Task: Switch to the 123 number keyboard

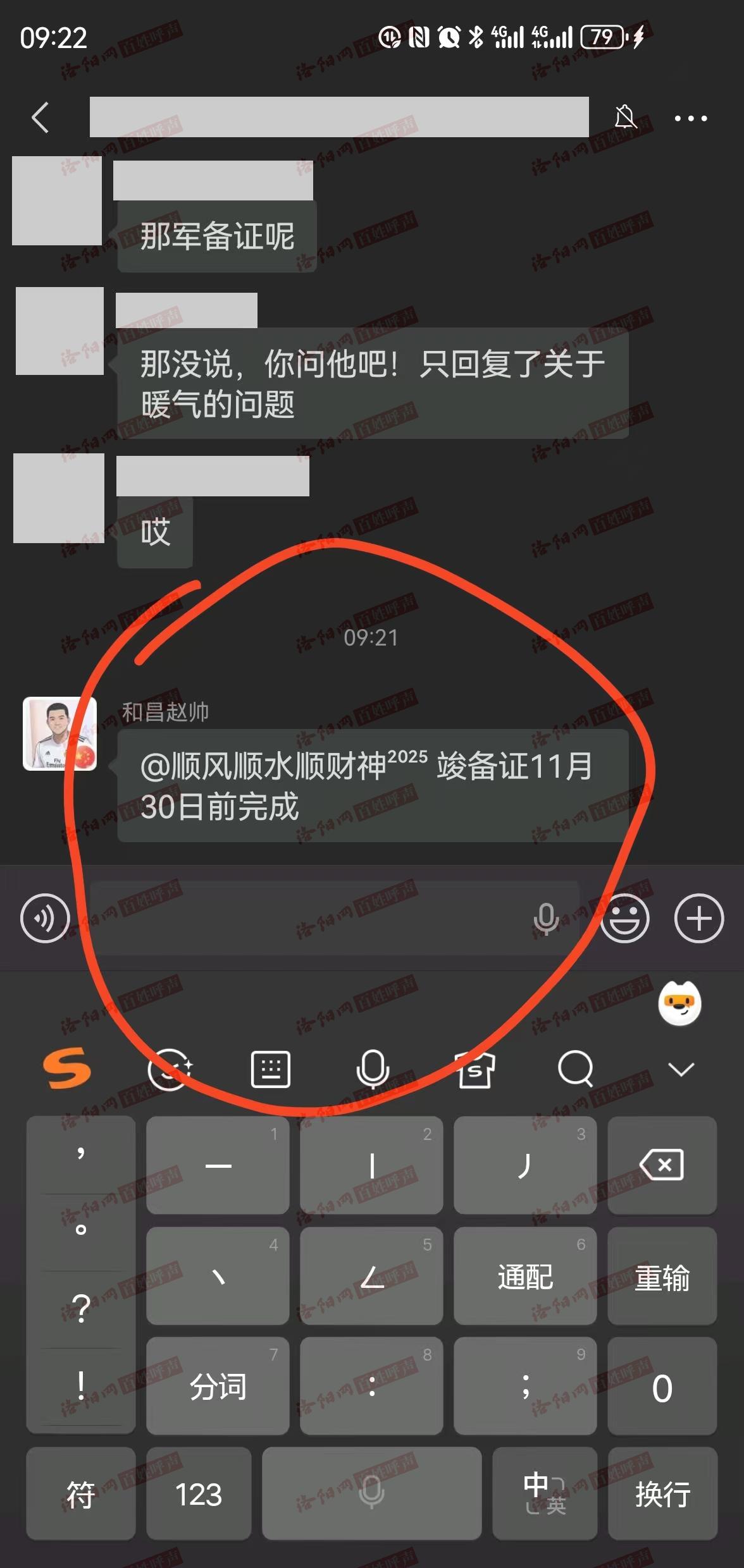Action: coord(199,1494)
